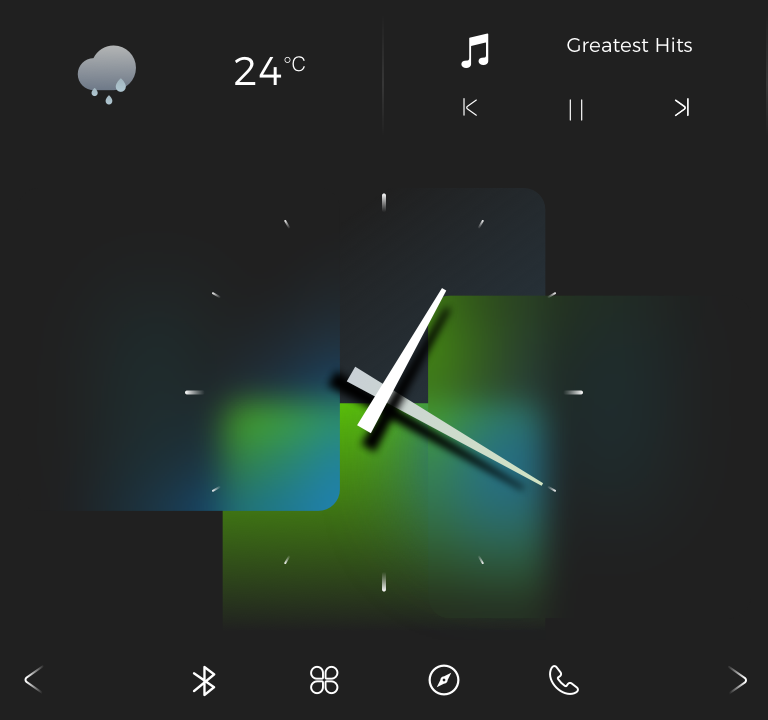
Task: Open the music note icon
Action: 475,50
